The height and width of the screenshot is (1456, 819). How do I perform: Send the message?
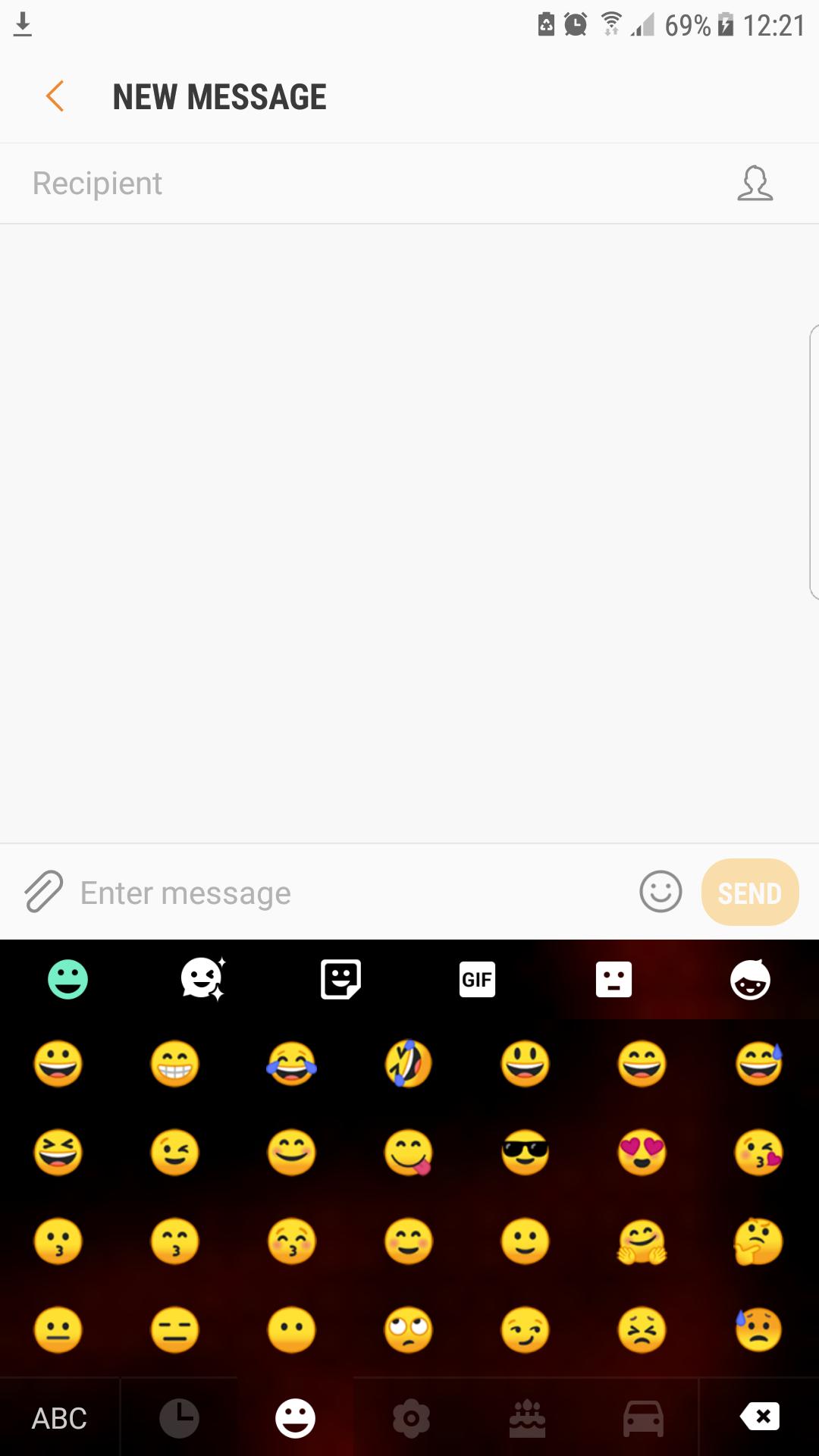pos(749,893)
